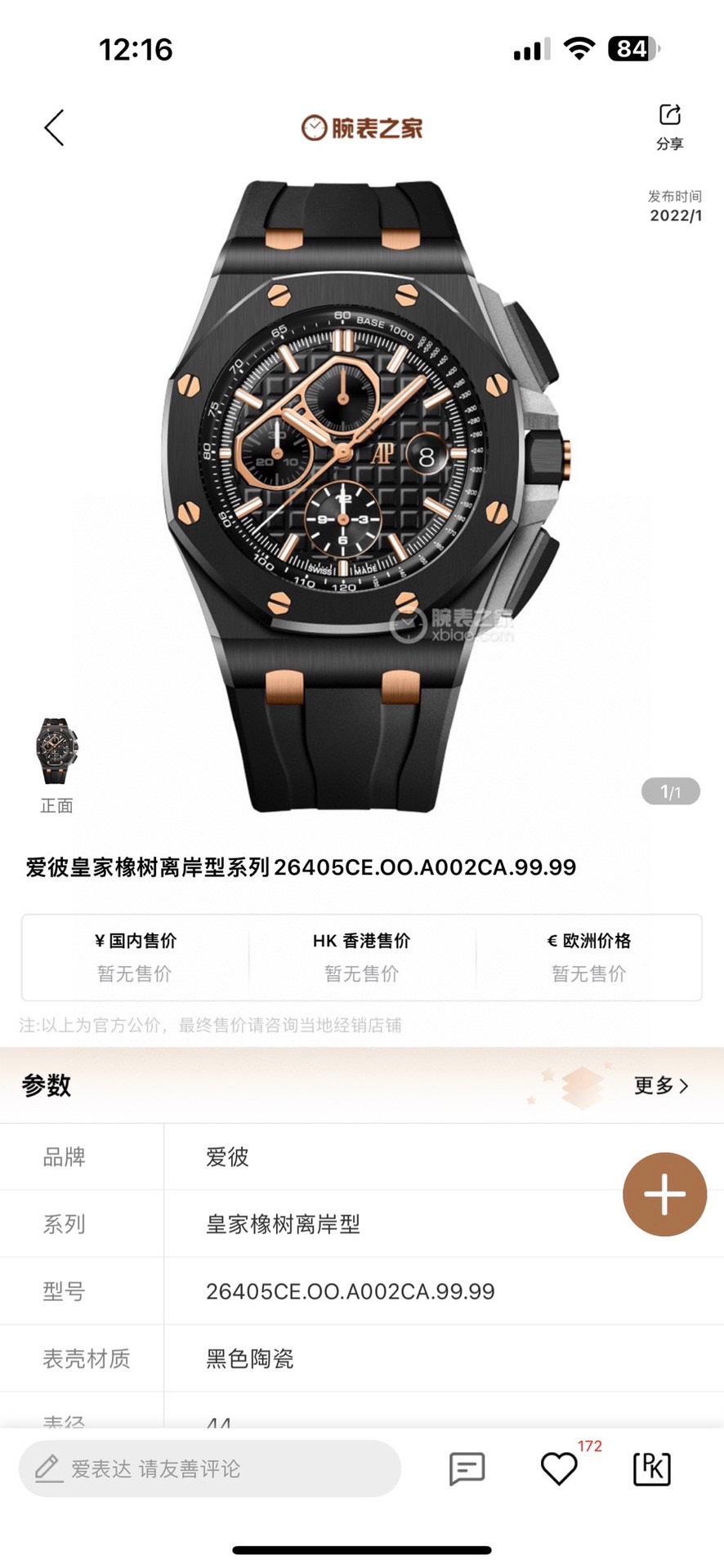Open the comments icon
The width and height of the screenshot is (724, 1568).
coord(467,1468)
